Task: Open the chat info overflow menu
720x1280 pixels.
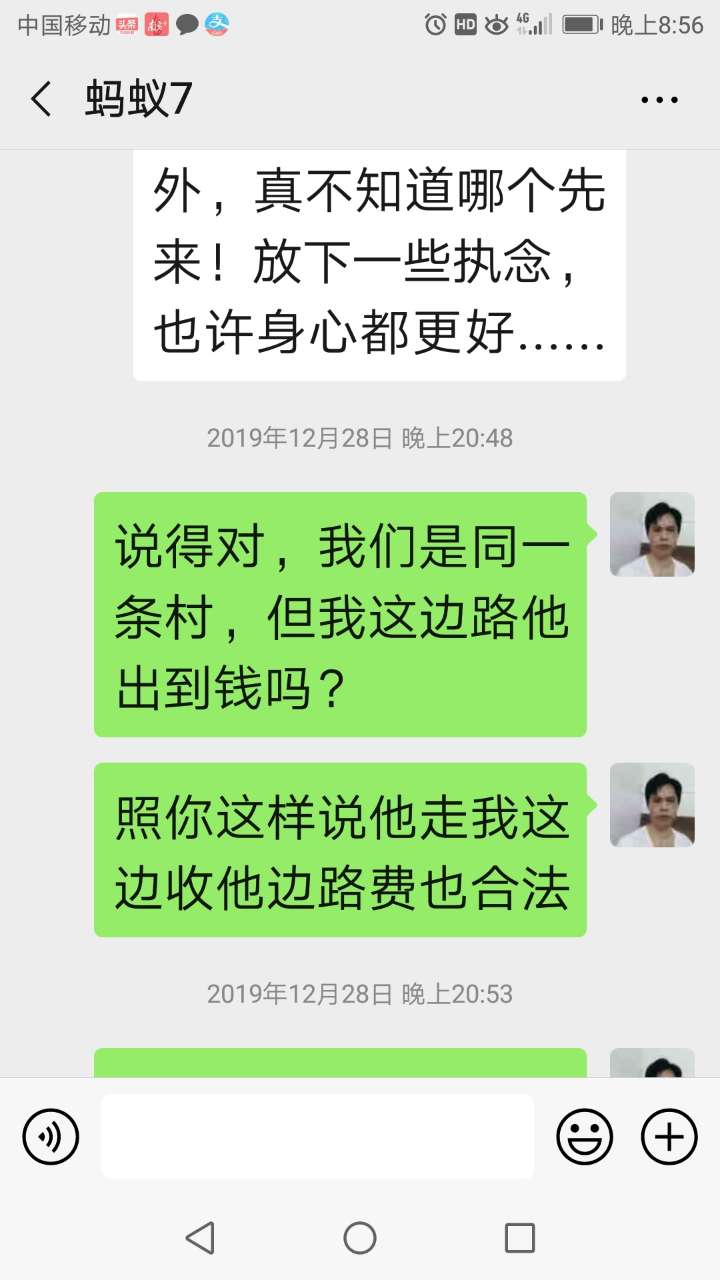Action: coord(659,100)
